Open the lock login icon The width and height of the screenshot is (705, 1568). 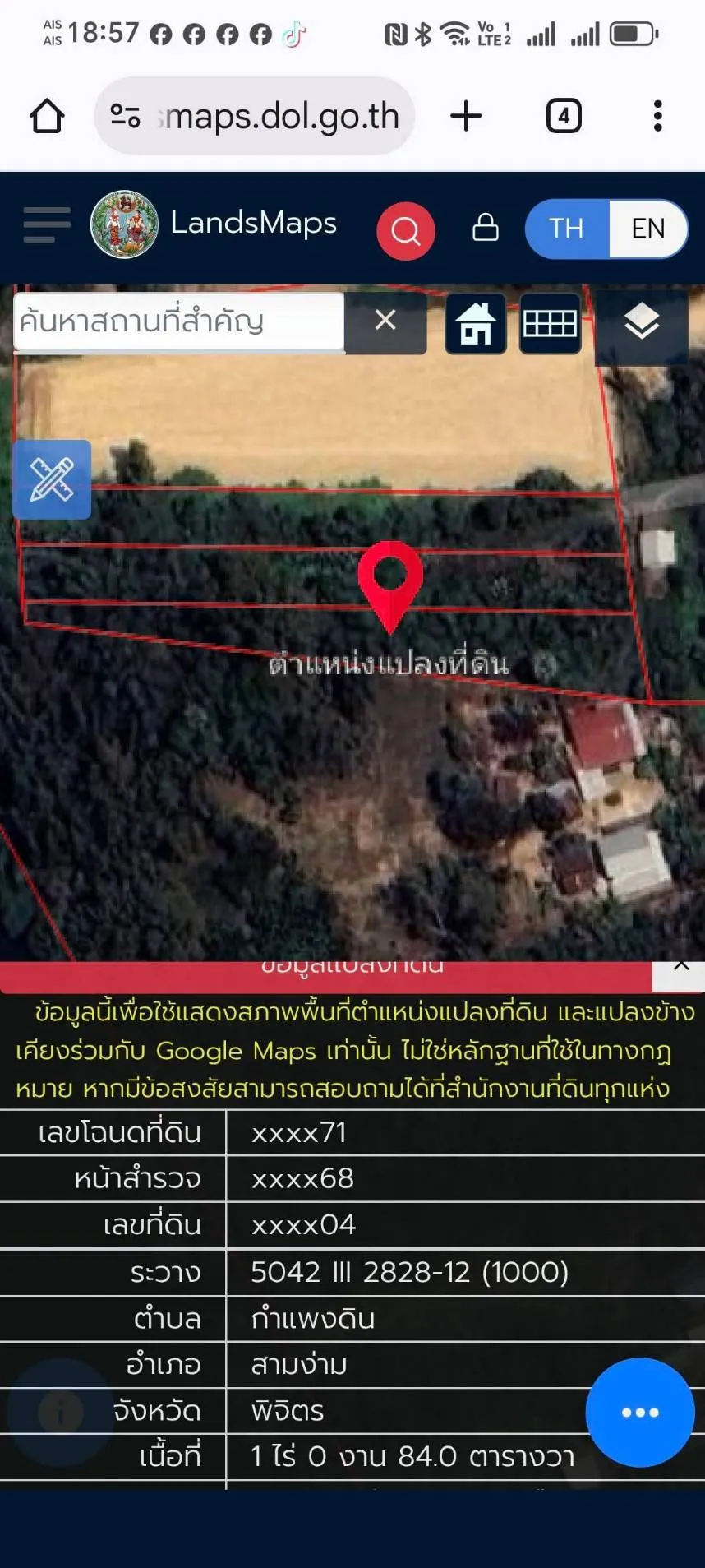click(x=486, y=228)
